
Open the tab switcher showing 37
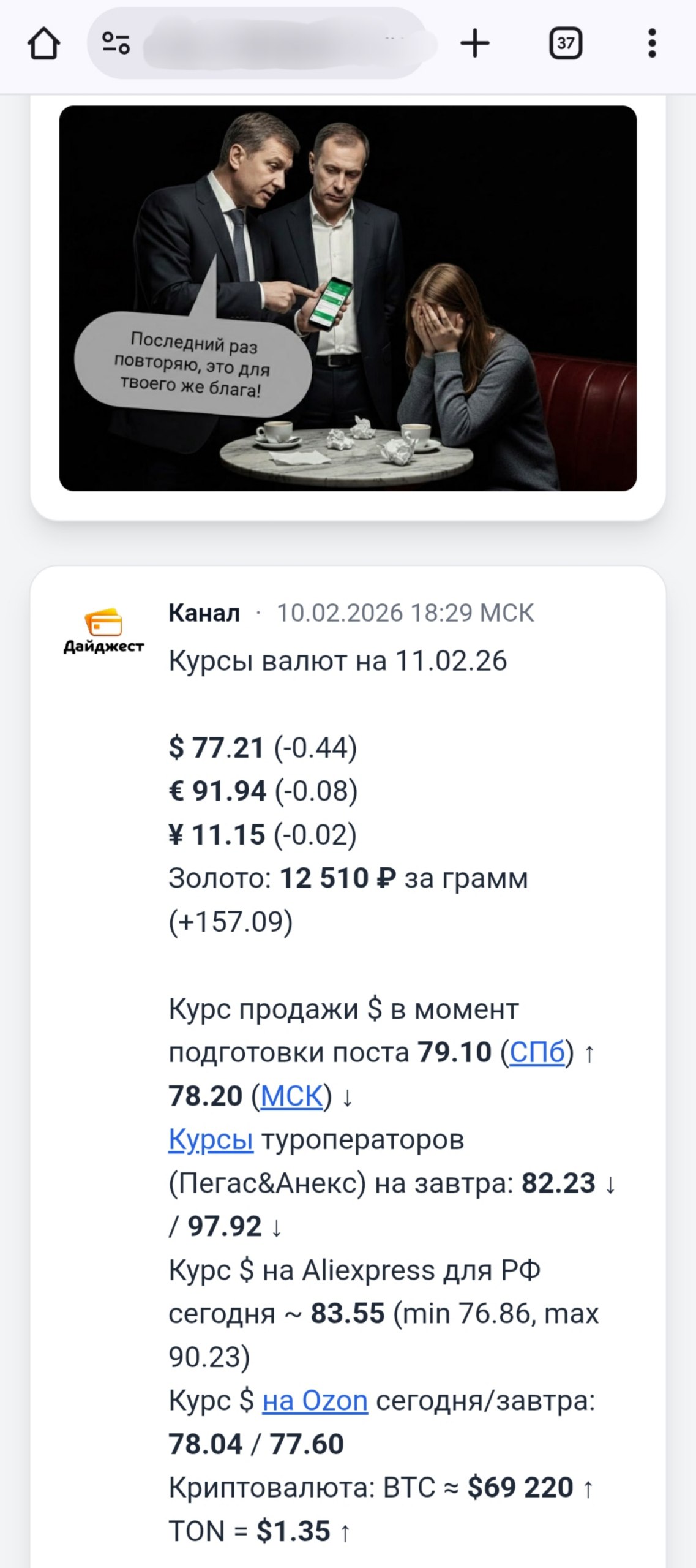[x=566, y=43]
